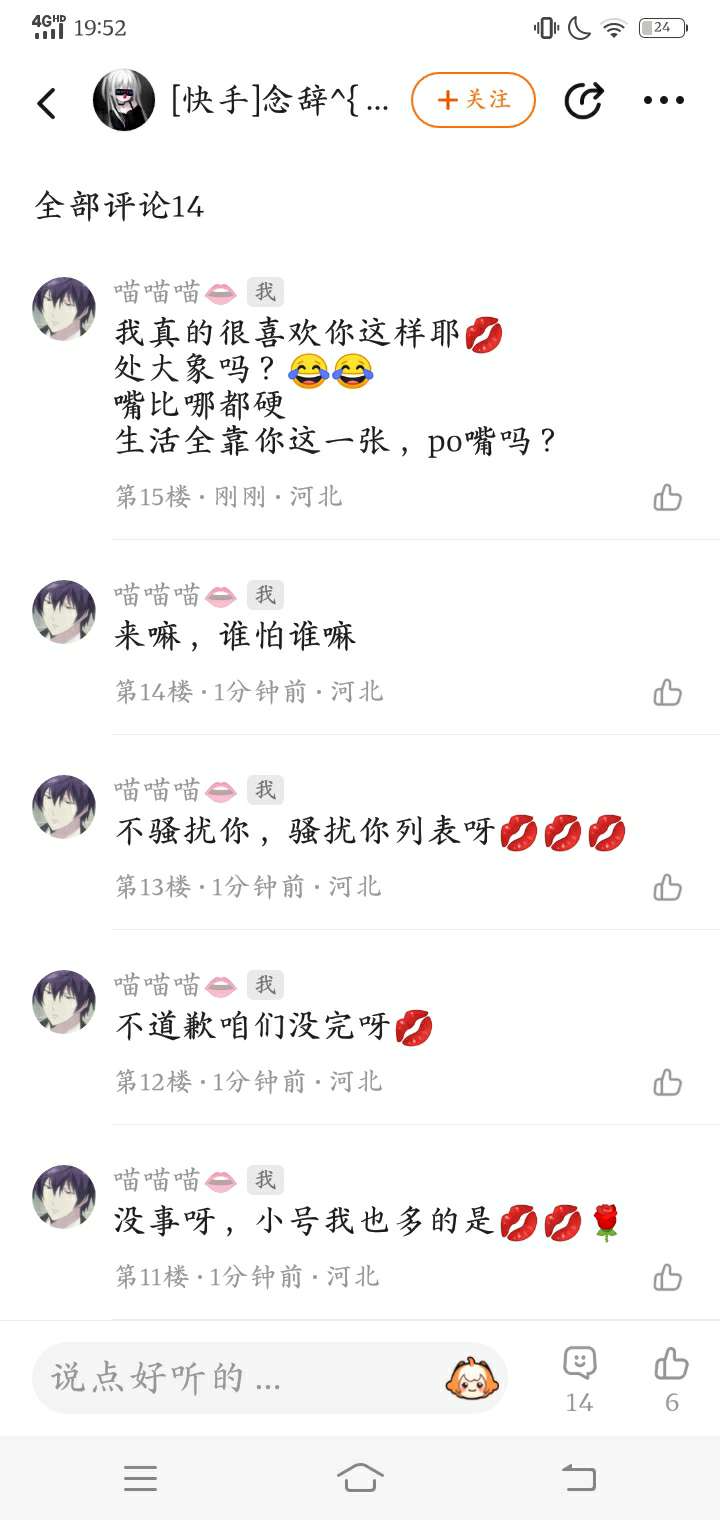720x1520 pixels.
Task: Like the comment on 第13楼
Action: (x=668, y=887)
